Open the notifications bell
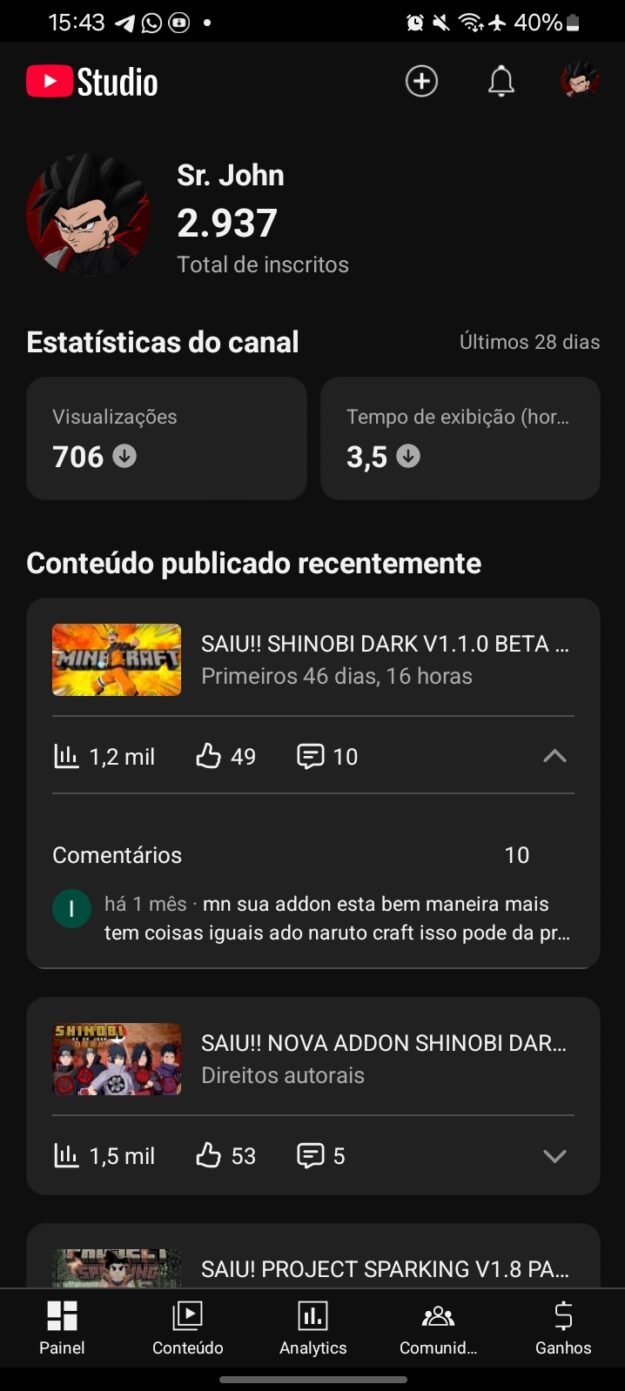Viewport: 625px width, 1391px height. click(501, 81)
